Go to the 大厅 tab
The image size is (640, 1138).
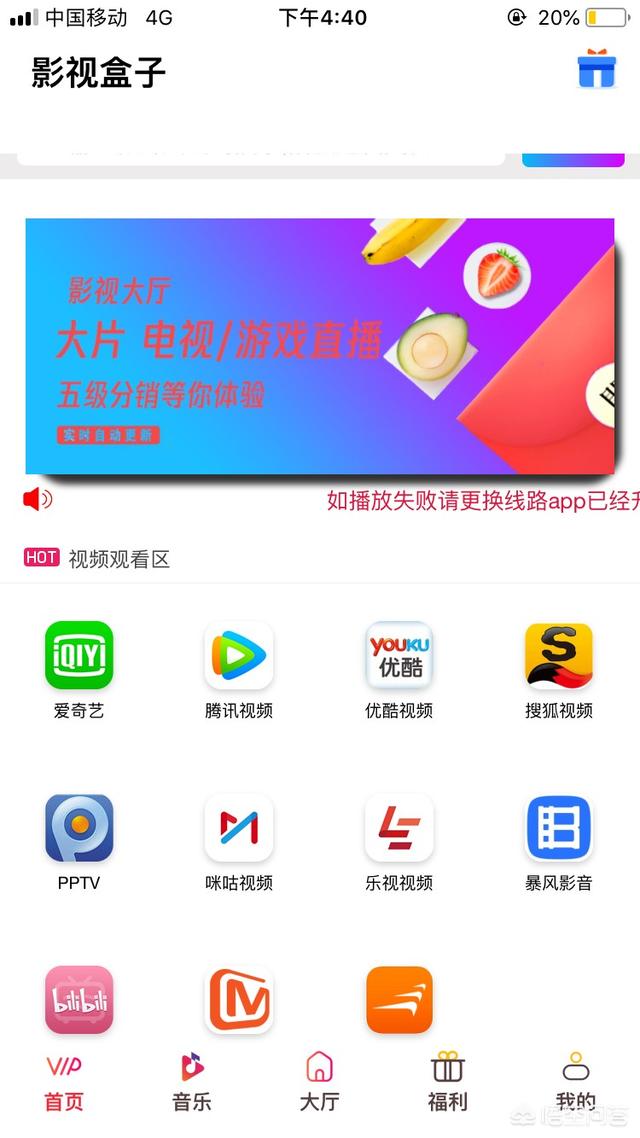319,1083
